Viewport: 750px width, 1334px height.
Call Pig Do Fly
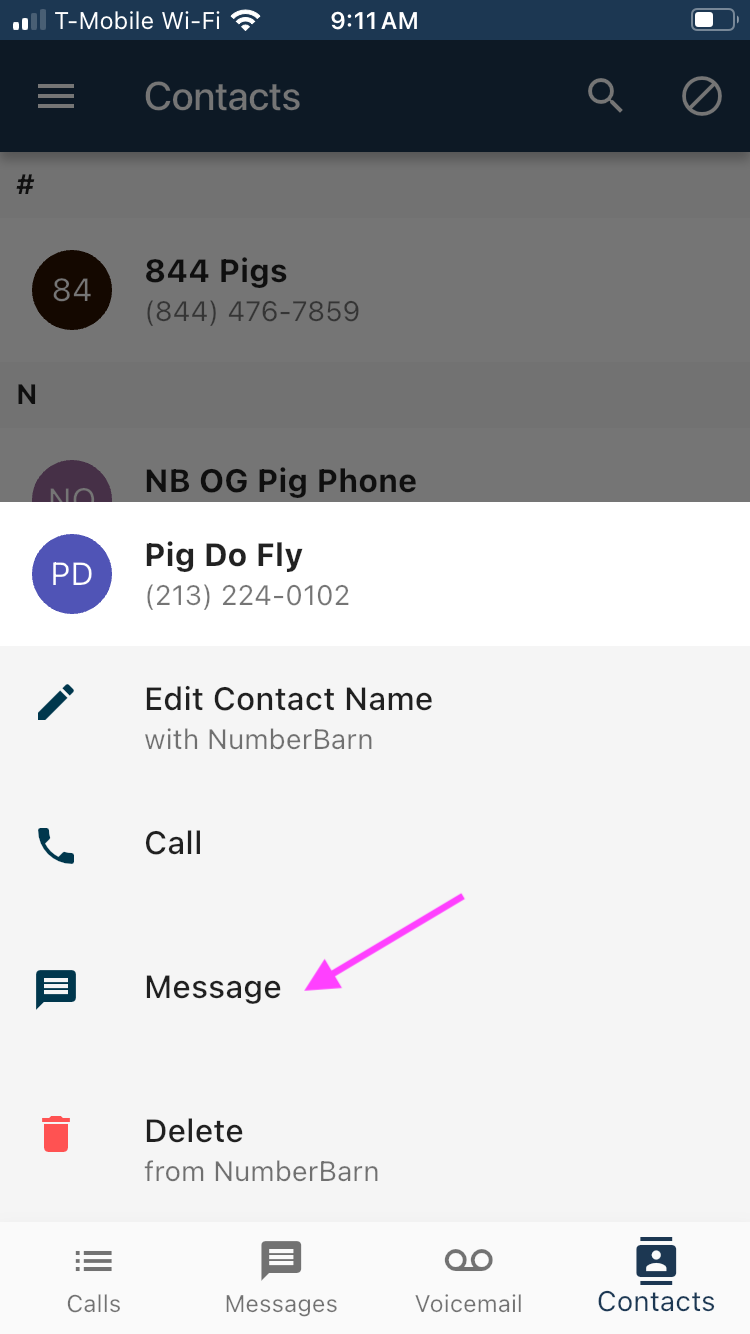click(173, 844)
